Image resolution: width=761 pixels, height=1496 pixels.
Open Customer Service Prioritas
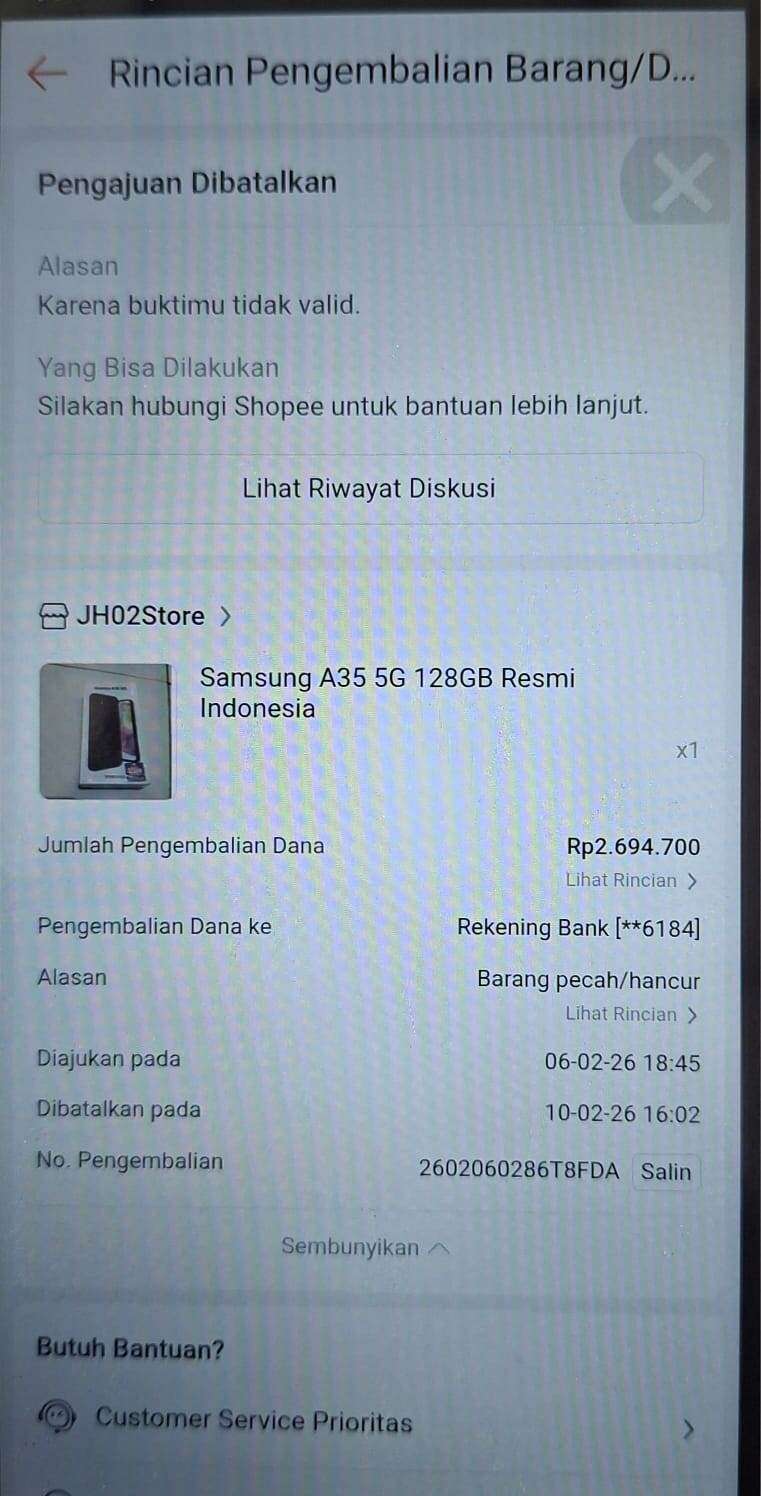pos(254,1420)
